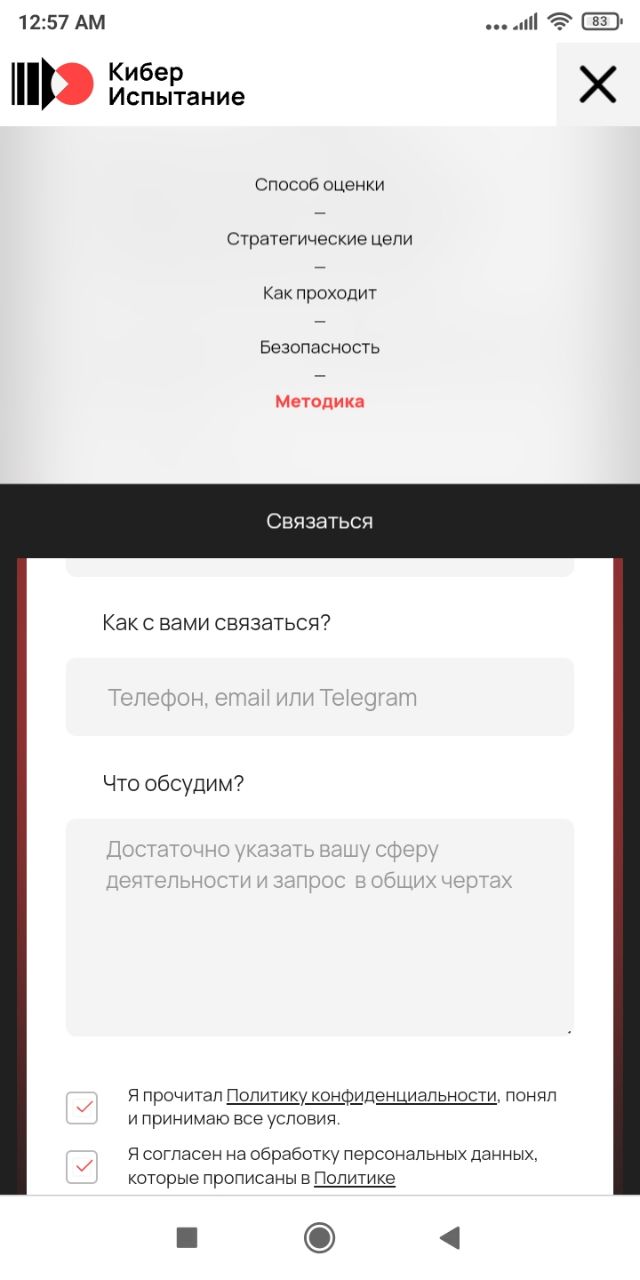Screen dimensions: 640x1280
Task: Uncheck the personal data processing checkbox
Action: tap(82, 1166)
